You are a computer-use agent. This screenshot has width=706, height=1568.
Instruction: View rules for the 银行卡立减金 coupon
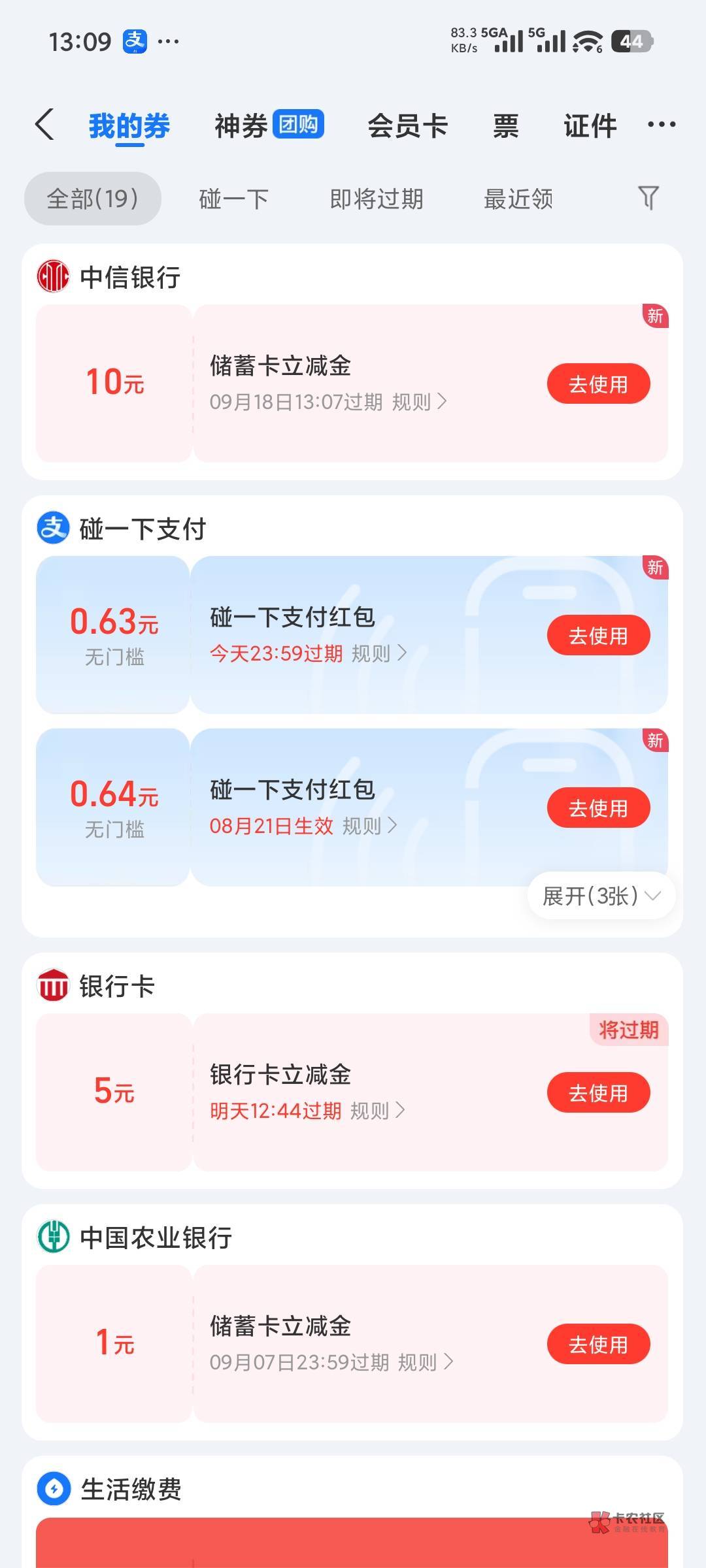pos(378,1111)
